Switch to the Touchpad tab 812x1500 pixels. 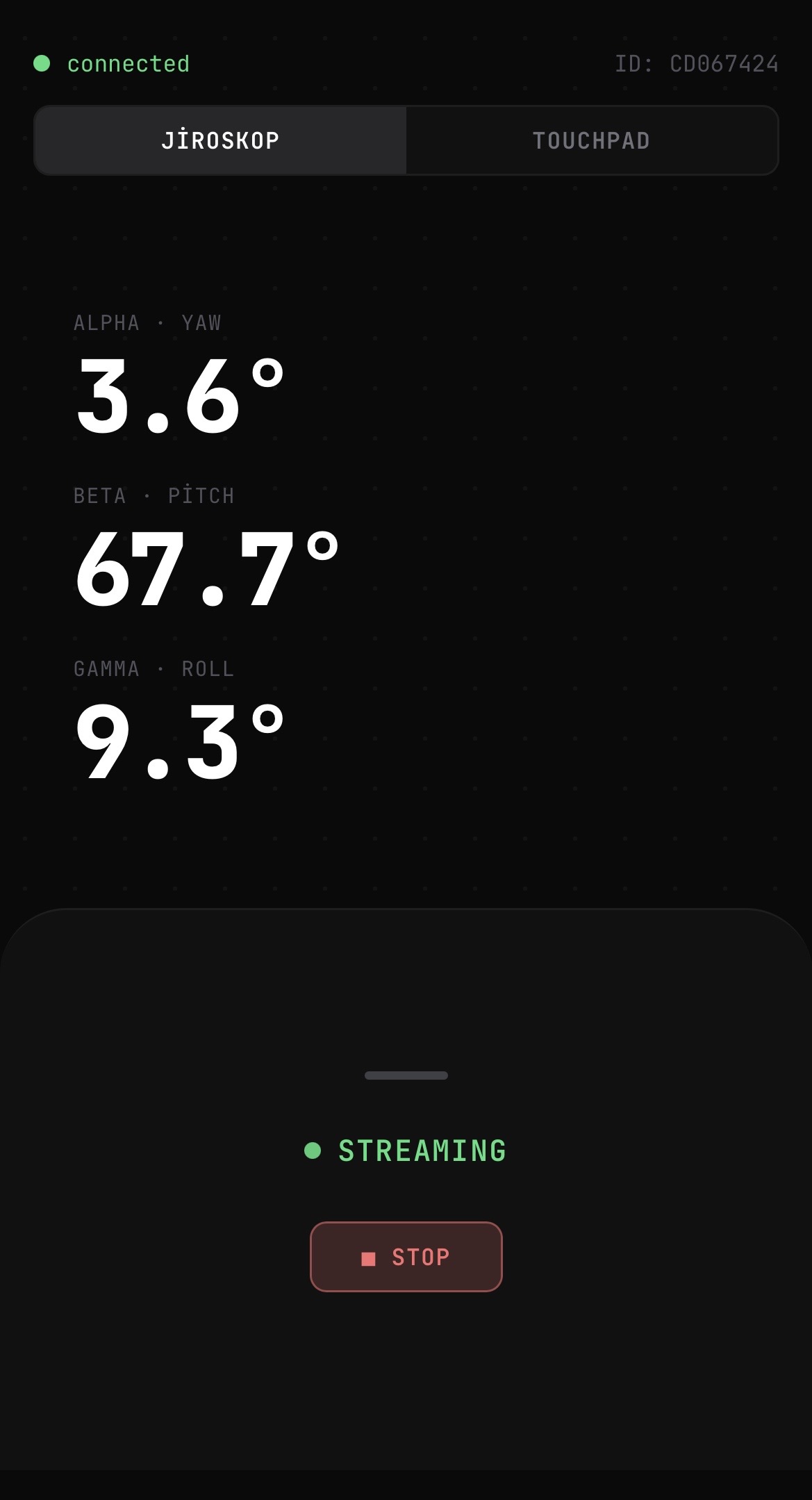click(x=592, y=140)
